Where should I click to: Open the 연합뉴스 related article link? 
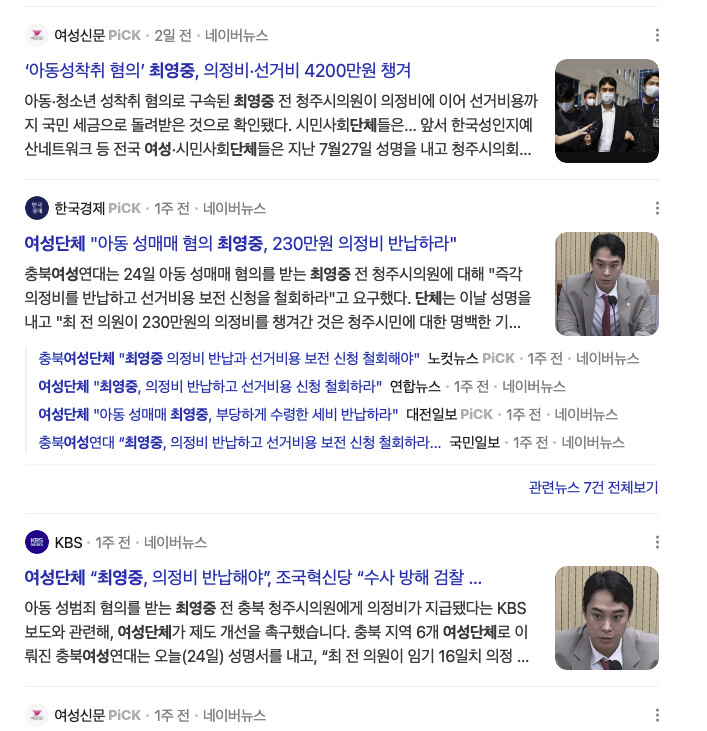click(x=210, y=386)
